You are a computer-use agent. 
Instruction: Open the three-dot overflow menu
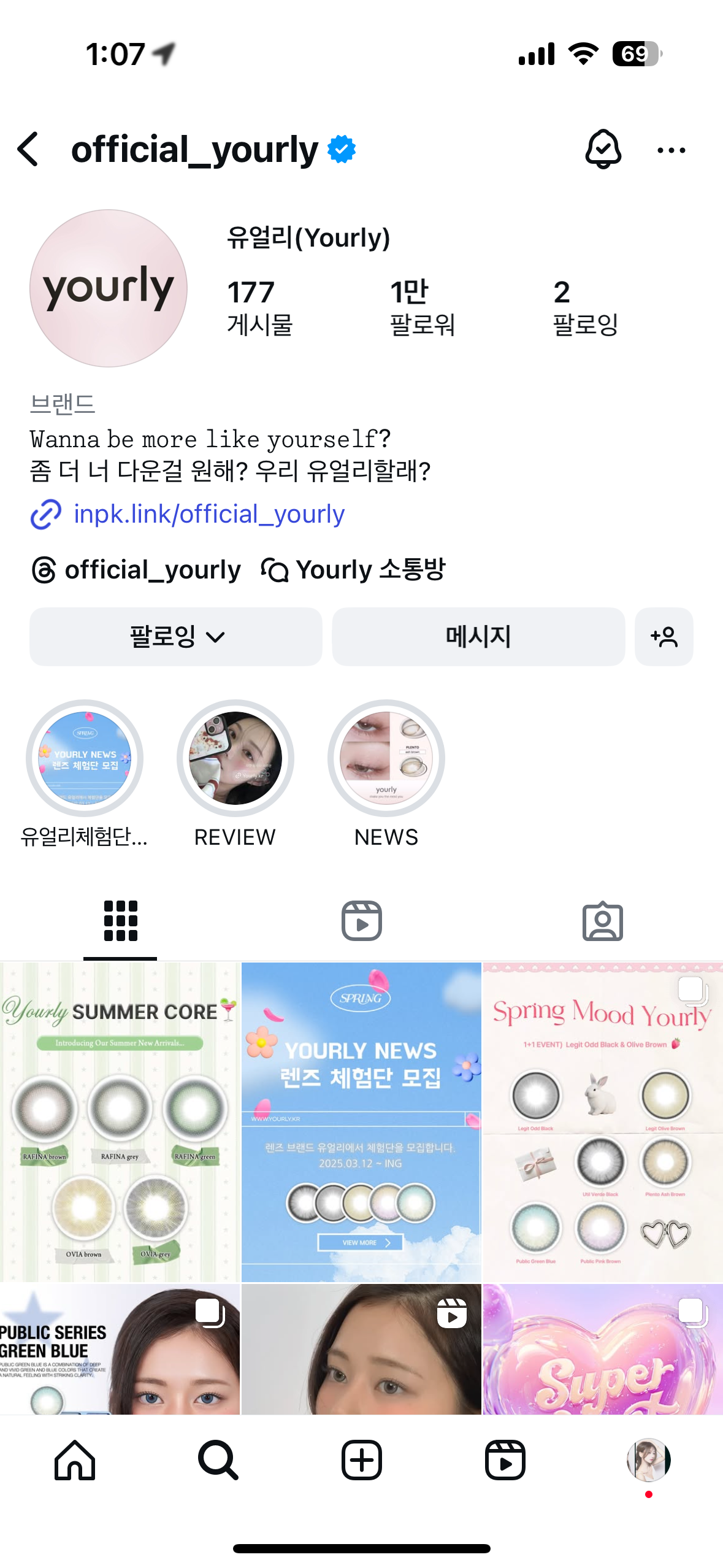(x=671, y=150)
